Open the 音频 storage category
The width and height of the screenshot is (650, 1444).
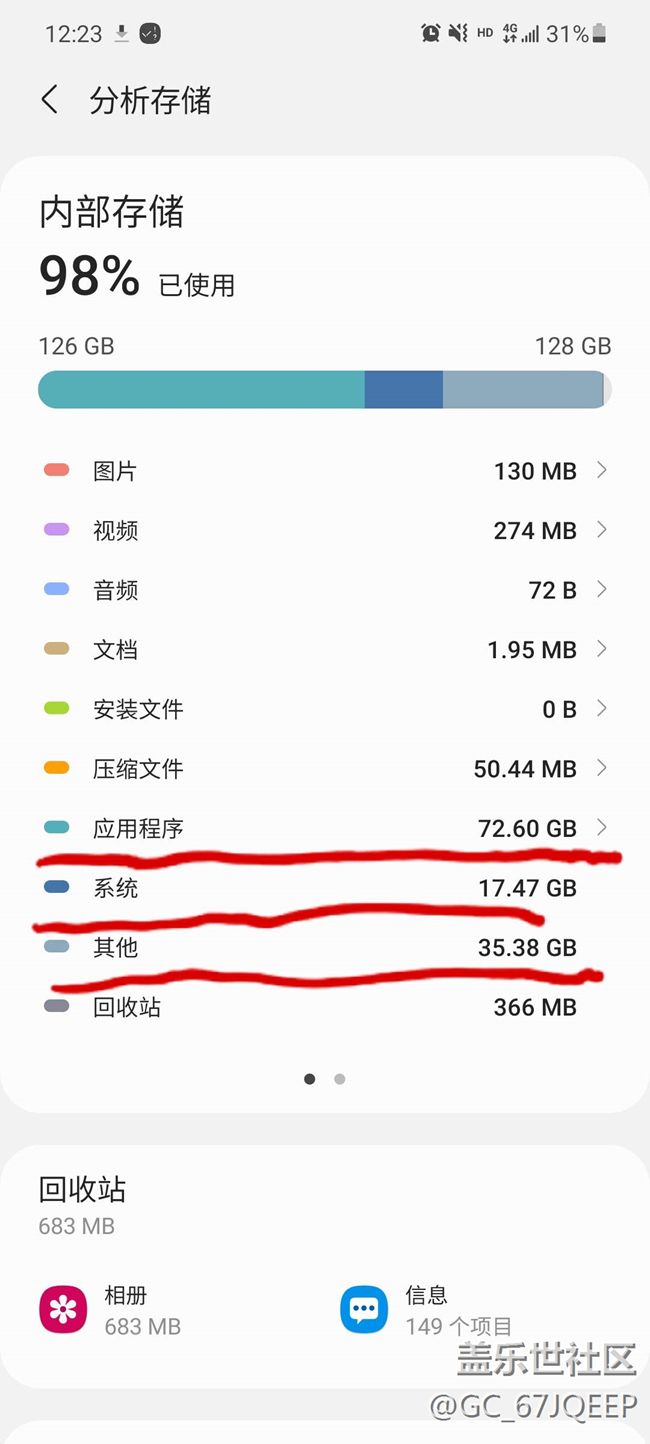[x=325, y=590]
